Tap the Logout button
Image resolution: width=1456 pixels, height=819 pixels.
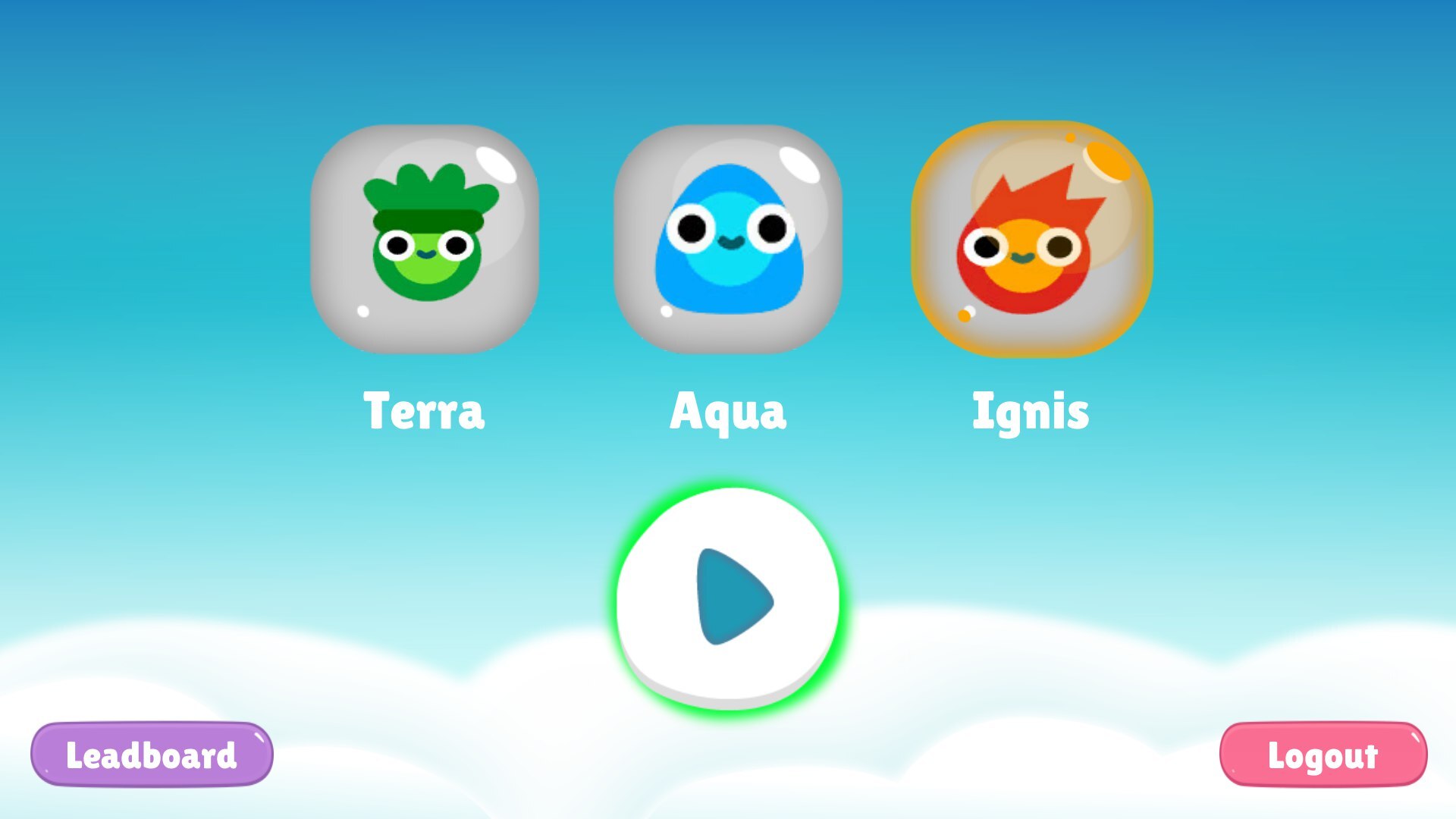coord(1323,755)
